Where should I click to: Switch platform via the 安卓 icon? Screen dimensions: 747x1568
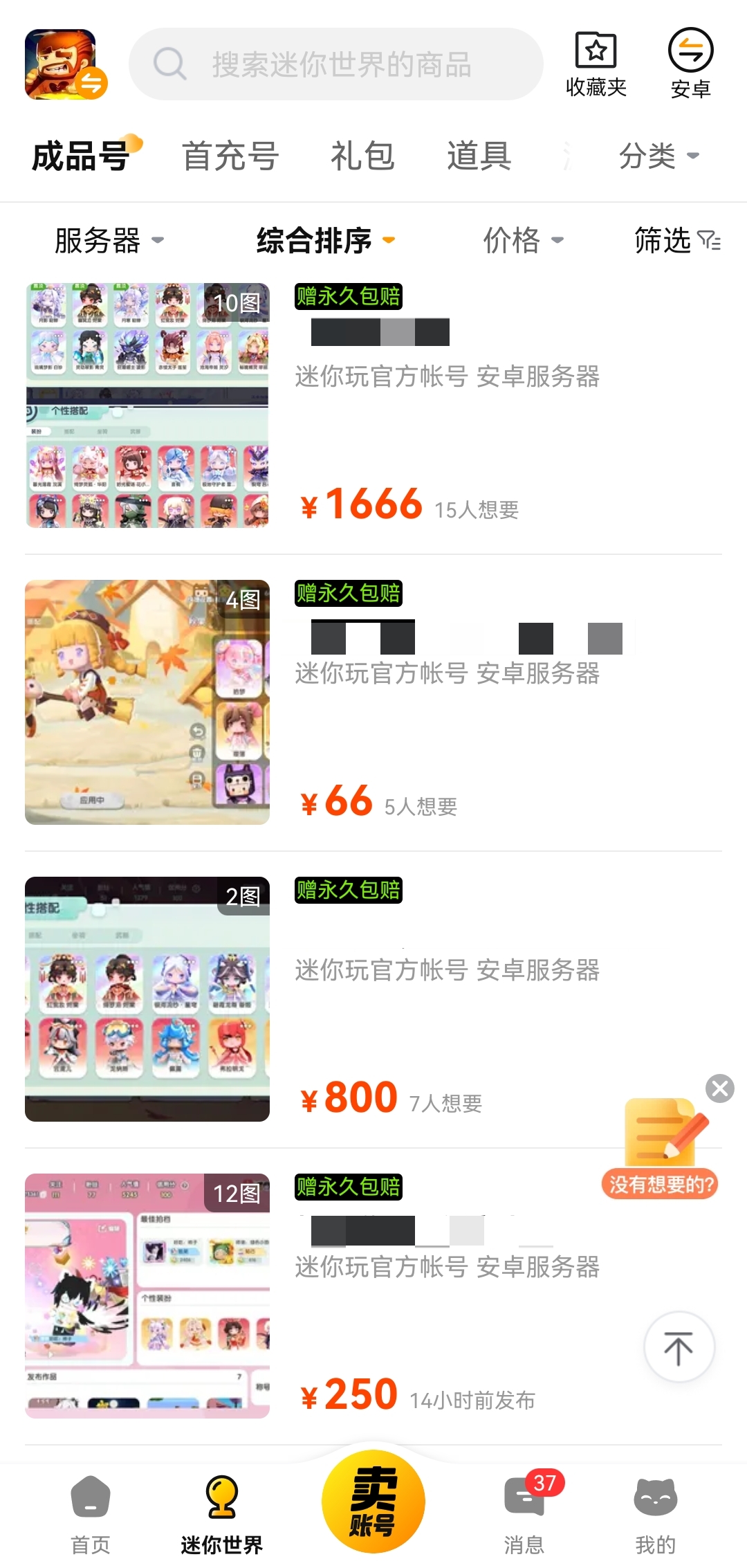690,64
